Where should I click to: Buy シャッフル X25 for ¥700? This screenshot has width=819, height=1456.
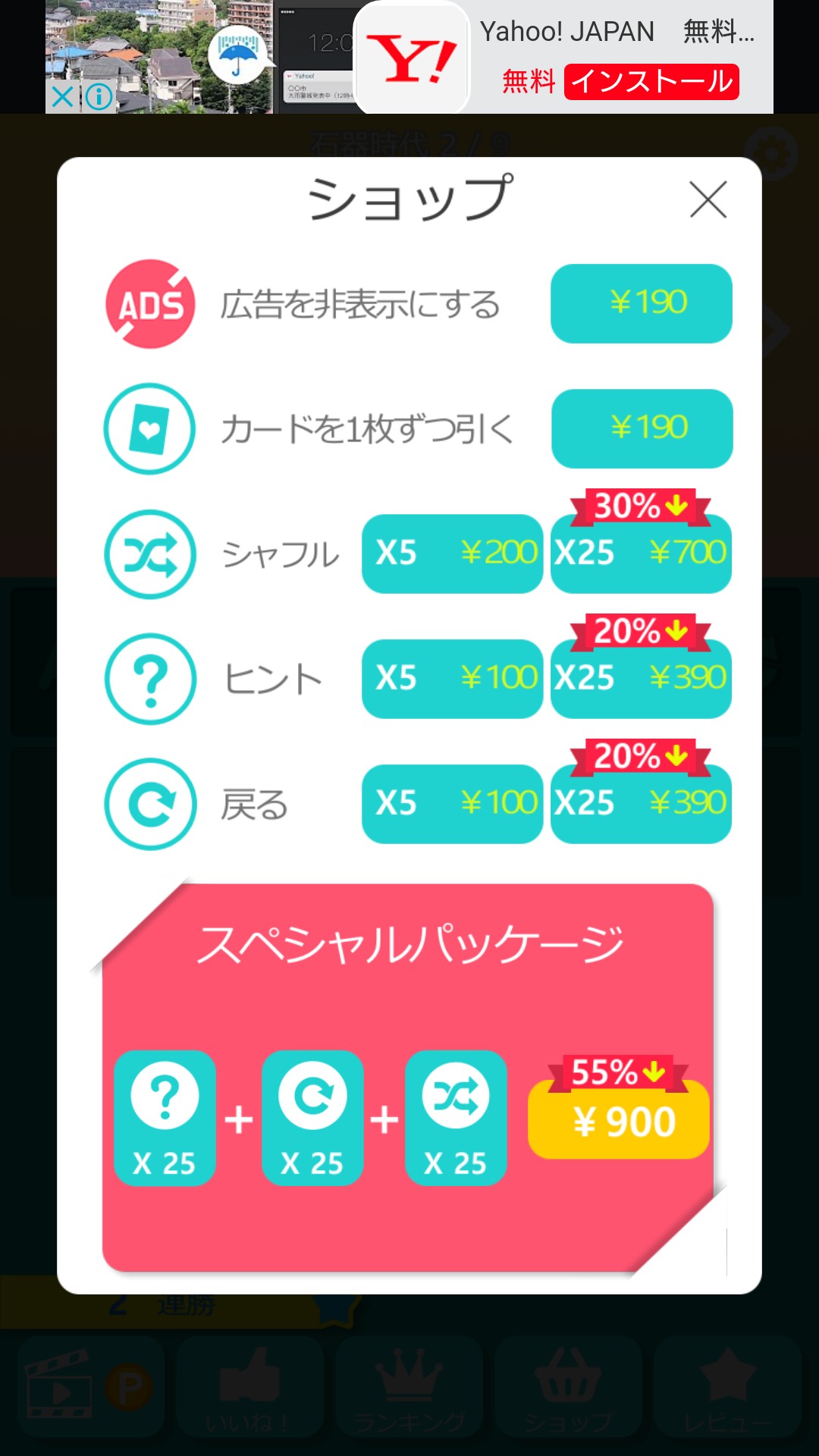(x=642, y=554)
